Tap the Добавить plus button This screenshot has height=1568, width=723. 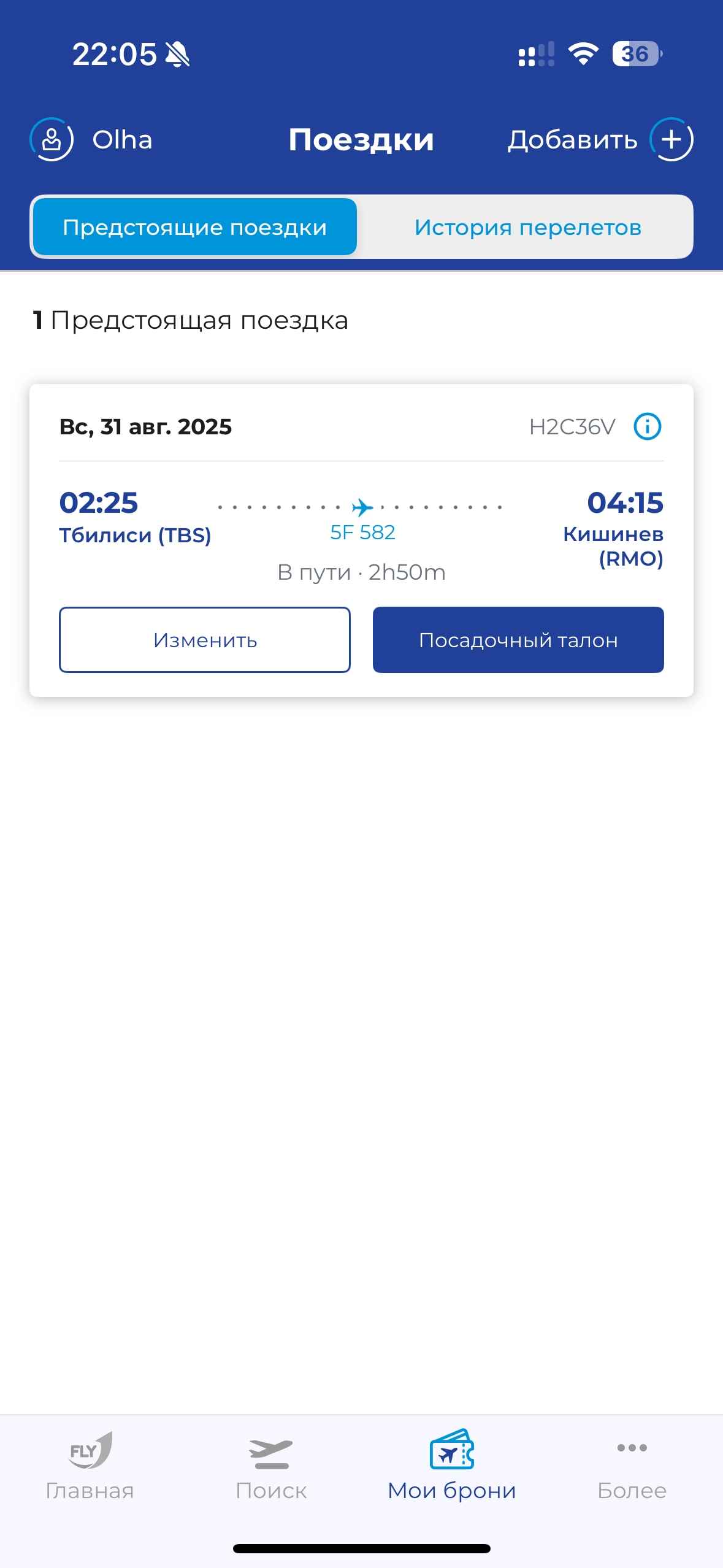[x=671, y=140]
